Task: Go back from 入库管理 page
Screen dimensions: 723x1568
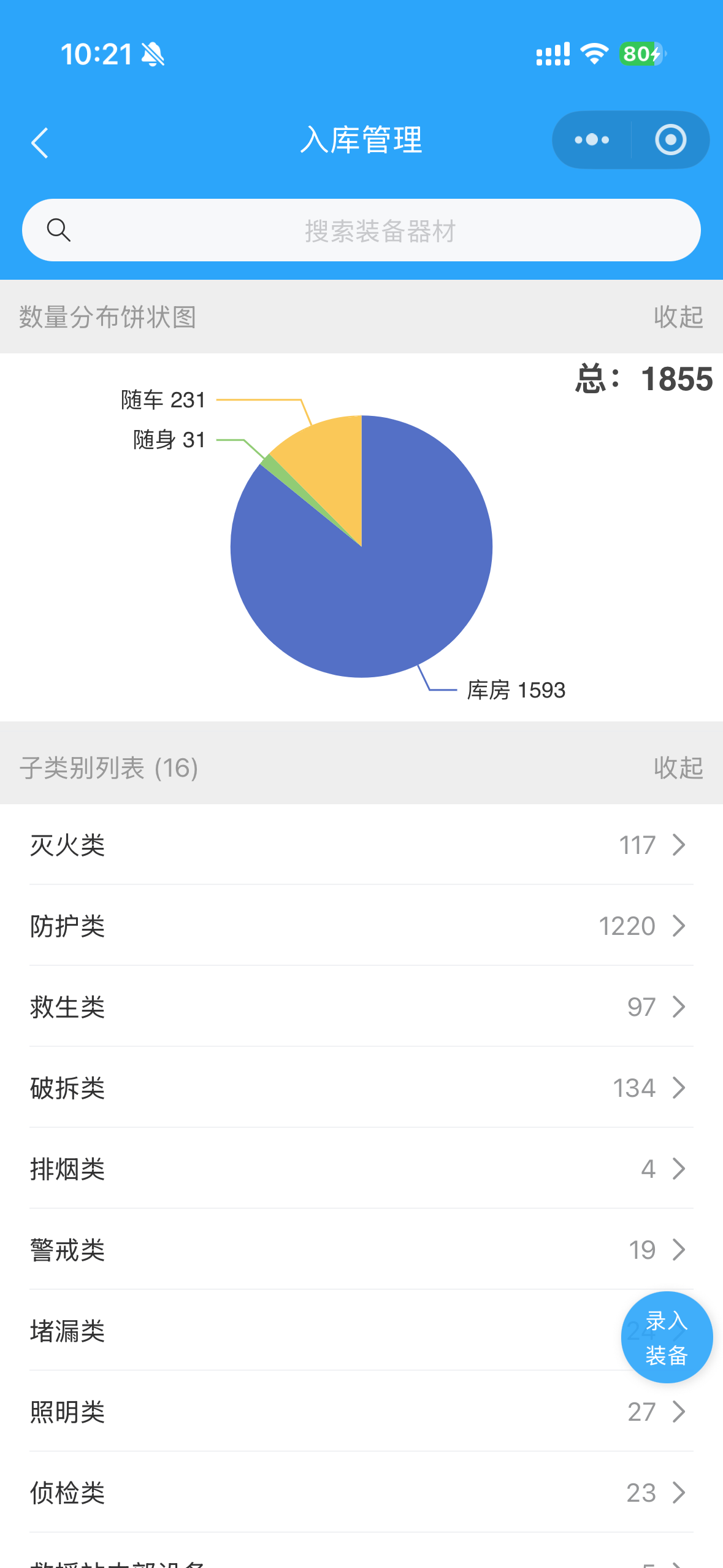Action: 40,142
